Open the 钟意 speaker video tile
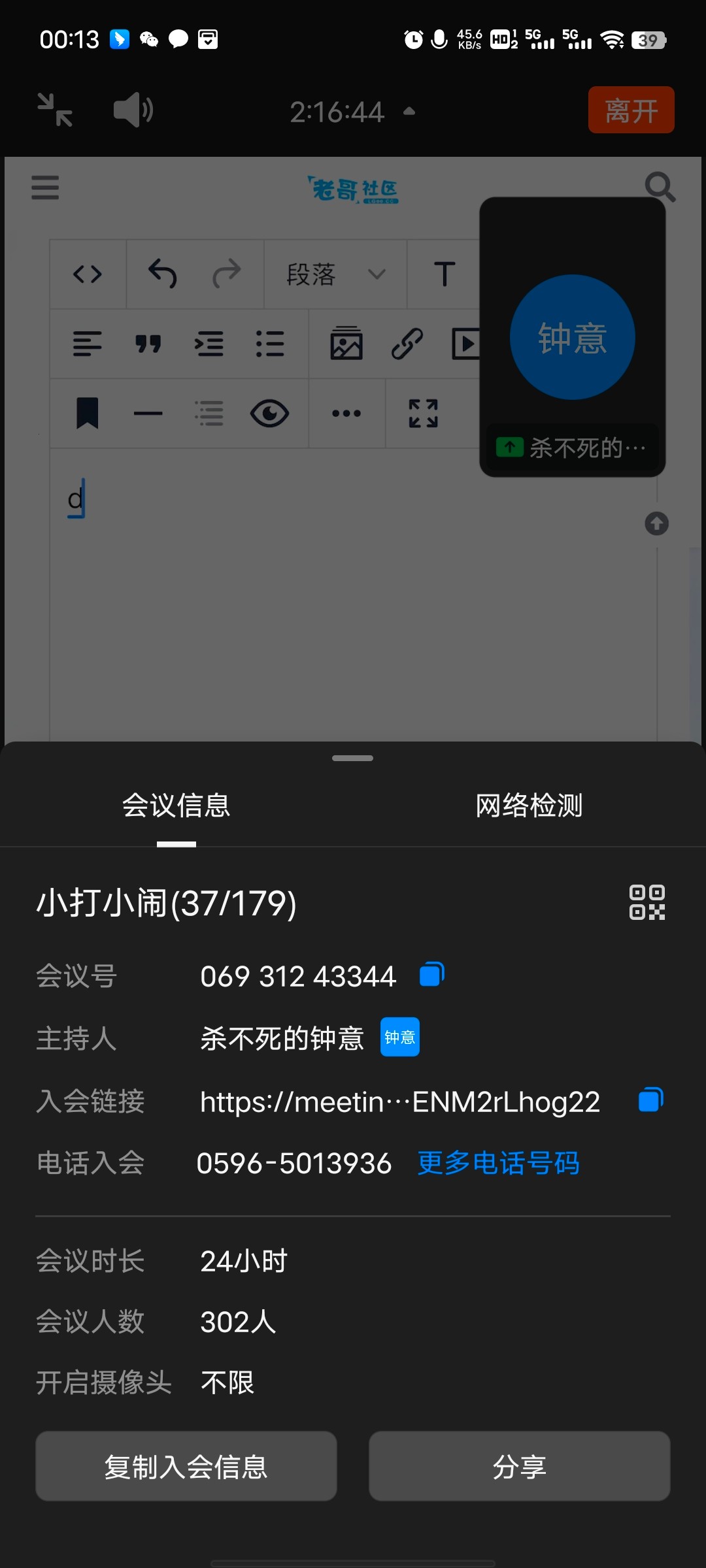Image resolution: width=706 pixels, height=1568 pixels. coord(573,337)
